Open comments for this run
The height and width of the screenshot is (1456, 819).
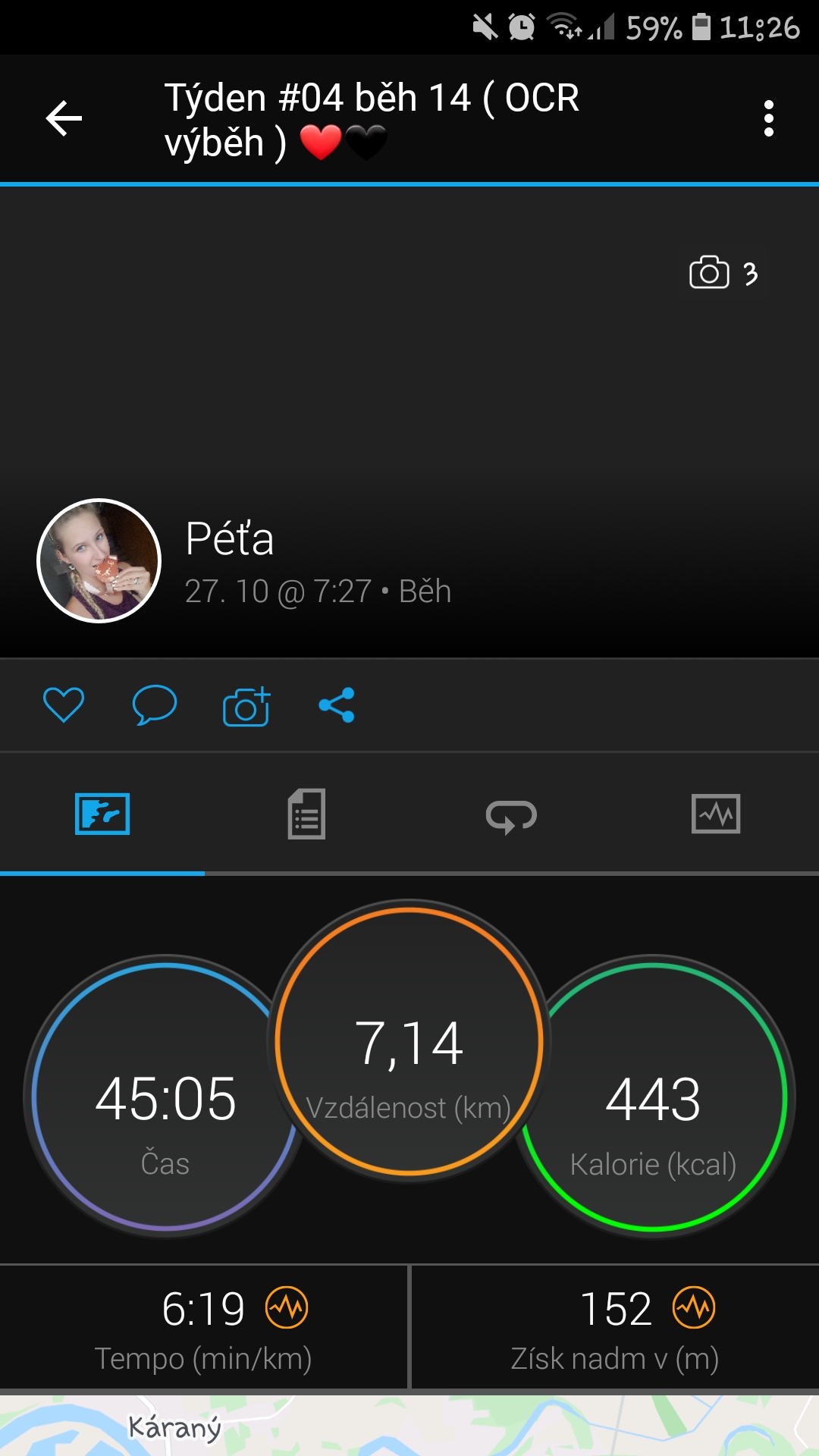(155, 705)
